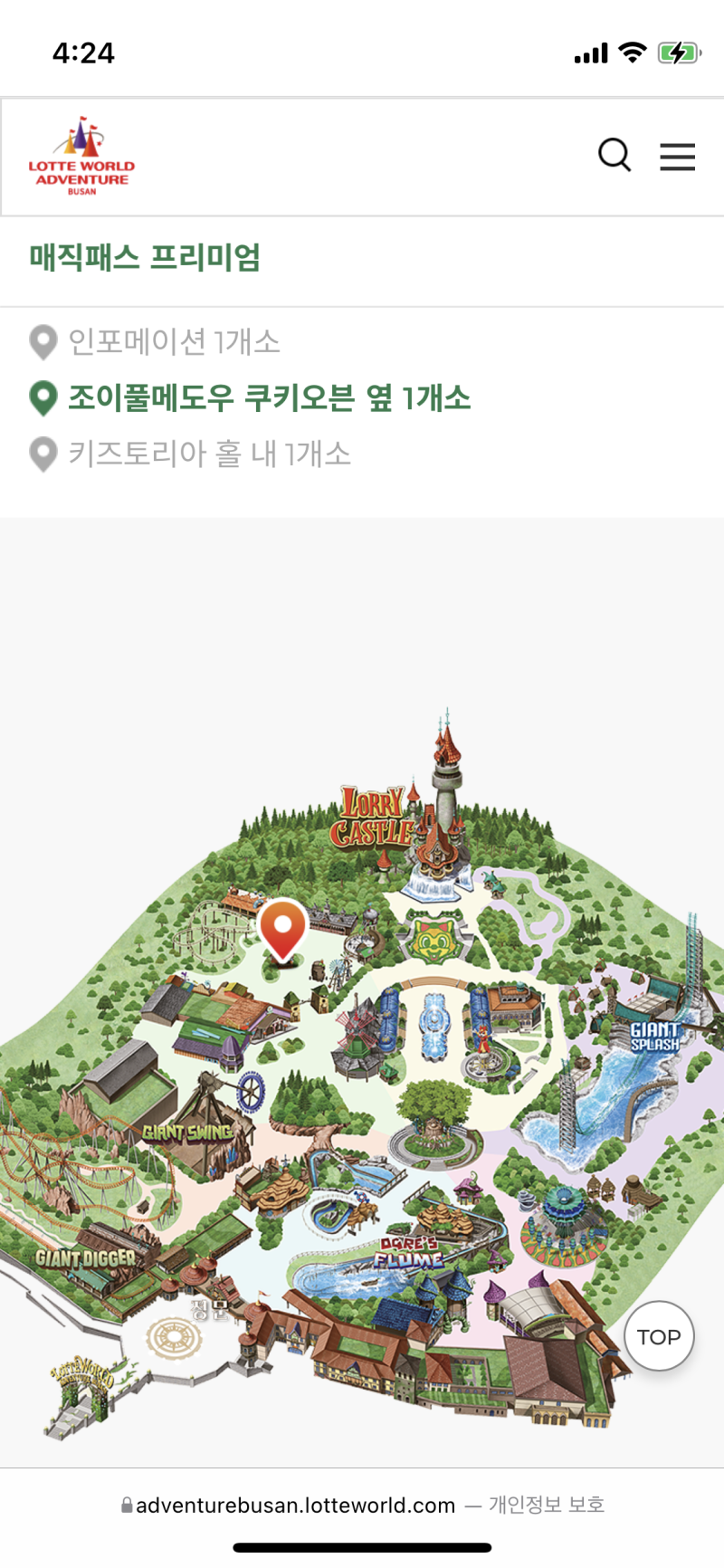Open the hamburger navigation menu
The width and height of the screenshot is (724, 1568).
(x=677, y=156)
